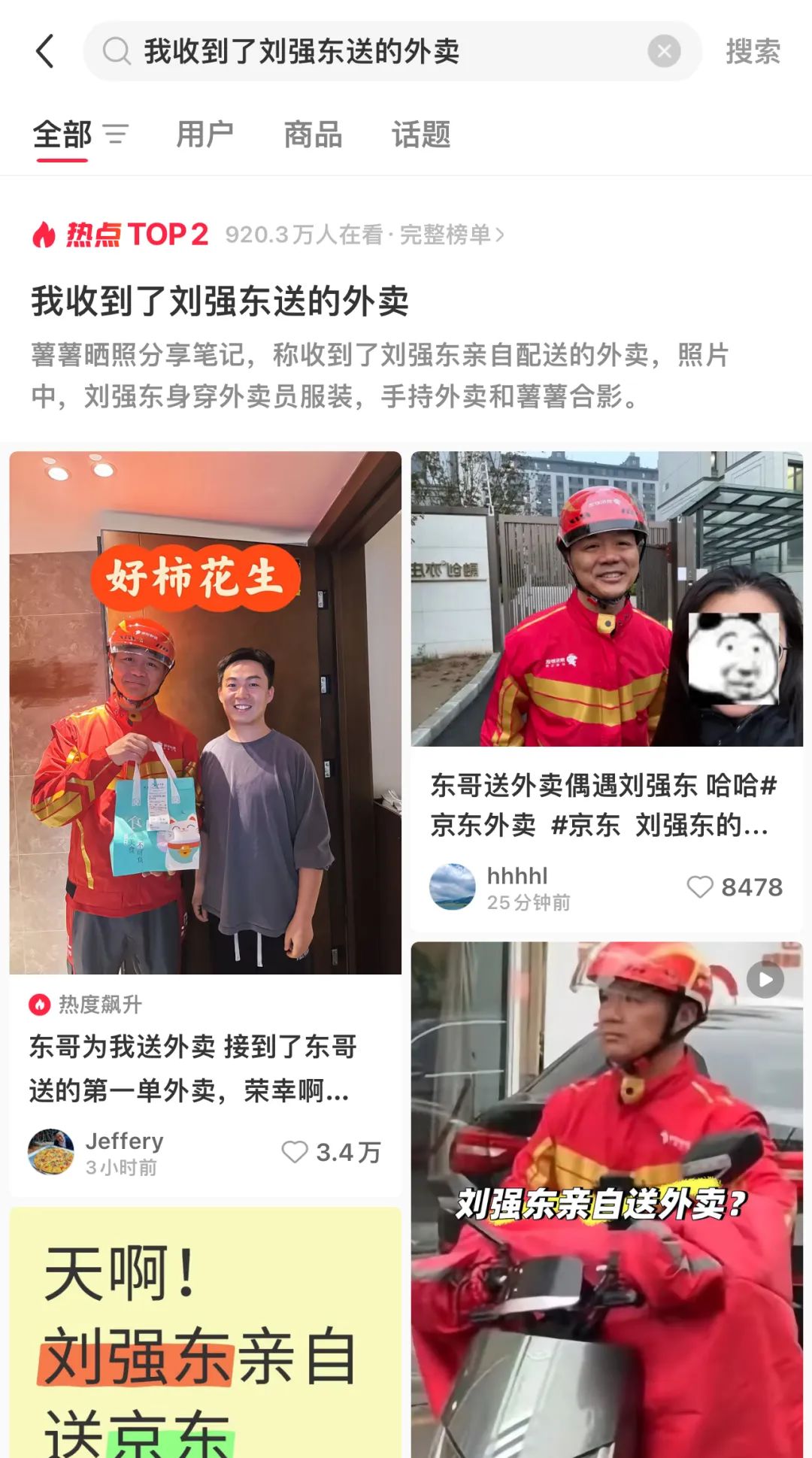Viewport: 812px width, 1458px height.
Task: Switch to the 话题 tab
Action: point(421,135)
